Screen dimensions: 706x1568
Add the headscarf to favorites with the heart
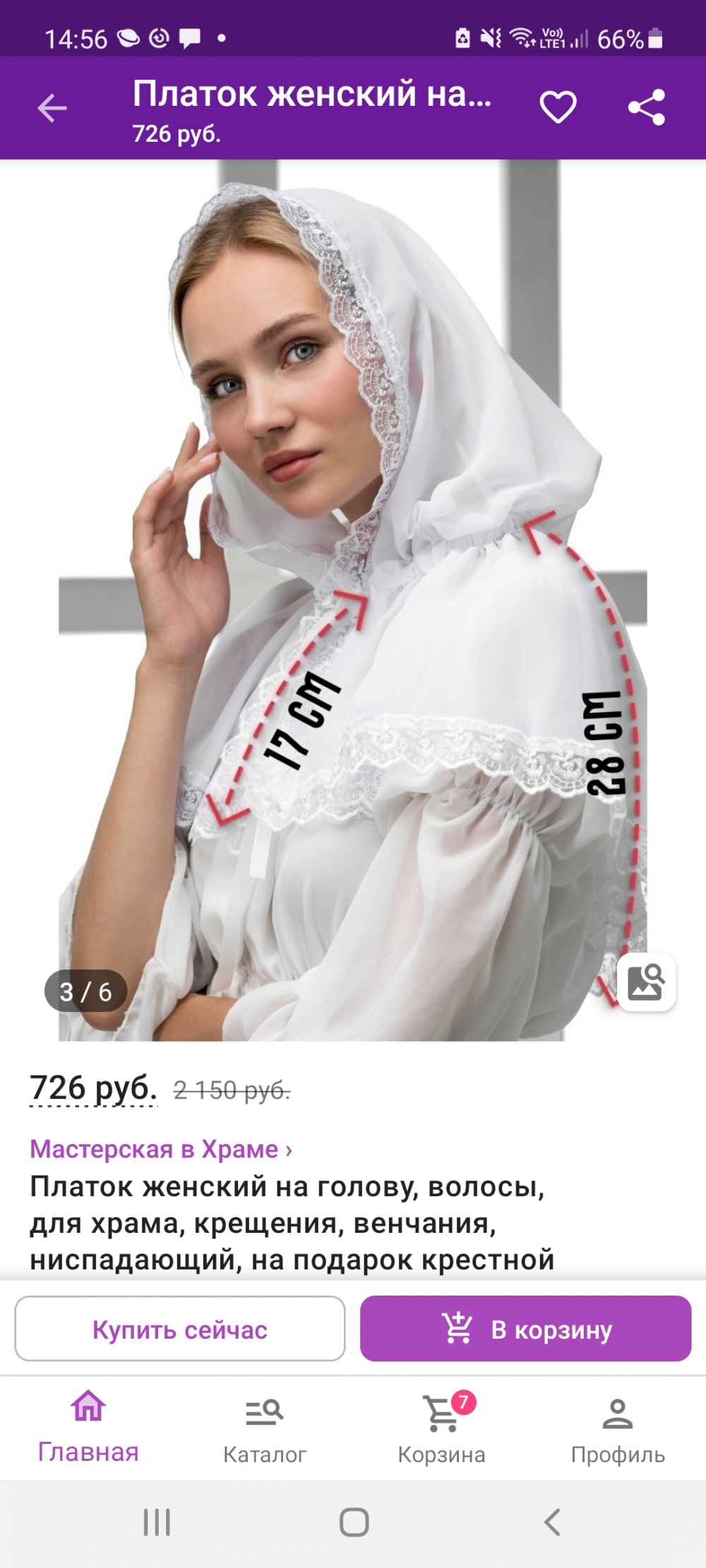coord(558,108)
